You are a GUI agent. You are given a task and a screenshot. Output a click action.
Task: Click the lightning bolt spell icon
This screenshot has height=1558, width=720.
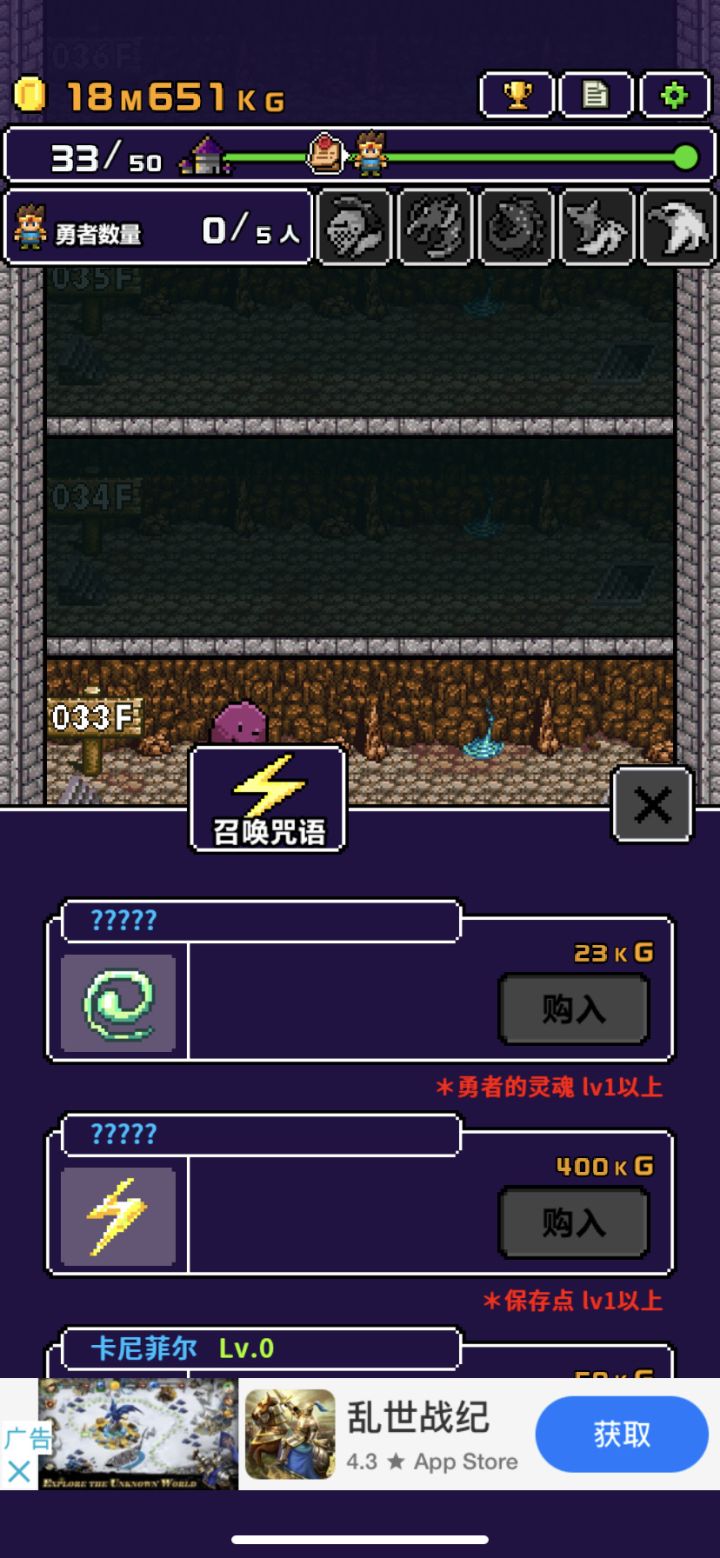tap(116, 1217)
